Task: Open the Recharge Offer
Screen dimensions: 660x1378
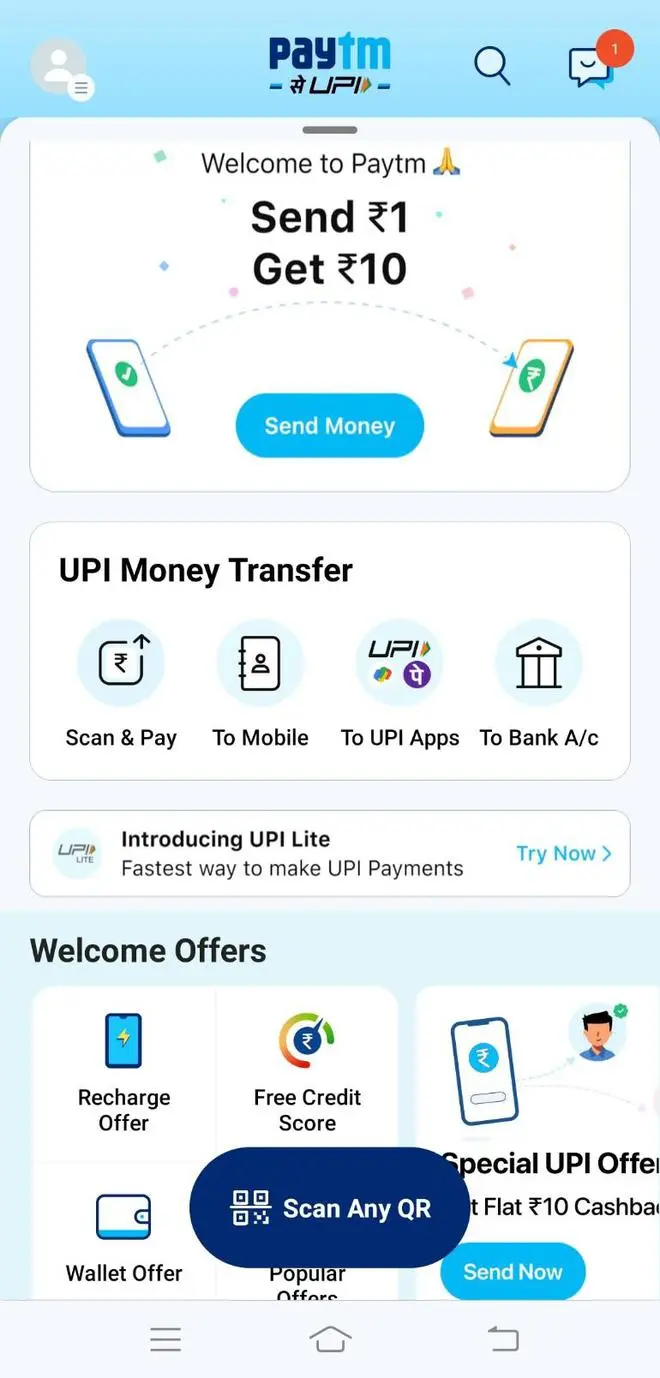Action: pyautogui.click(x=124, y=1072)
